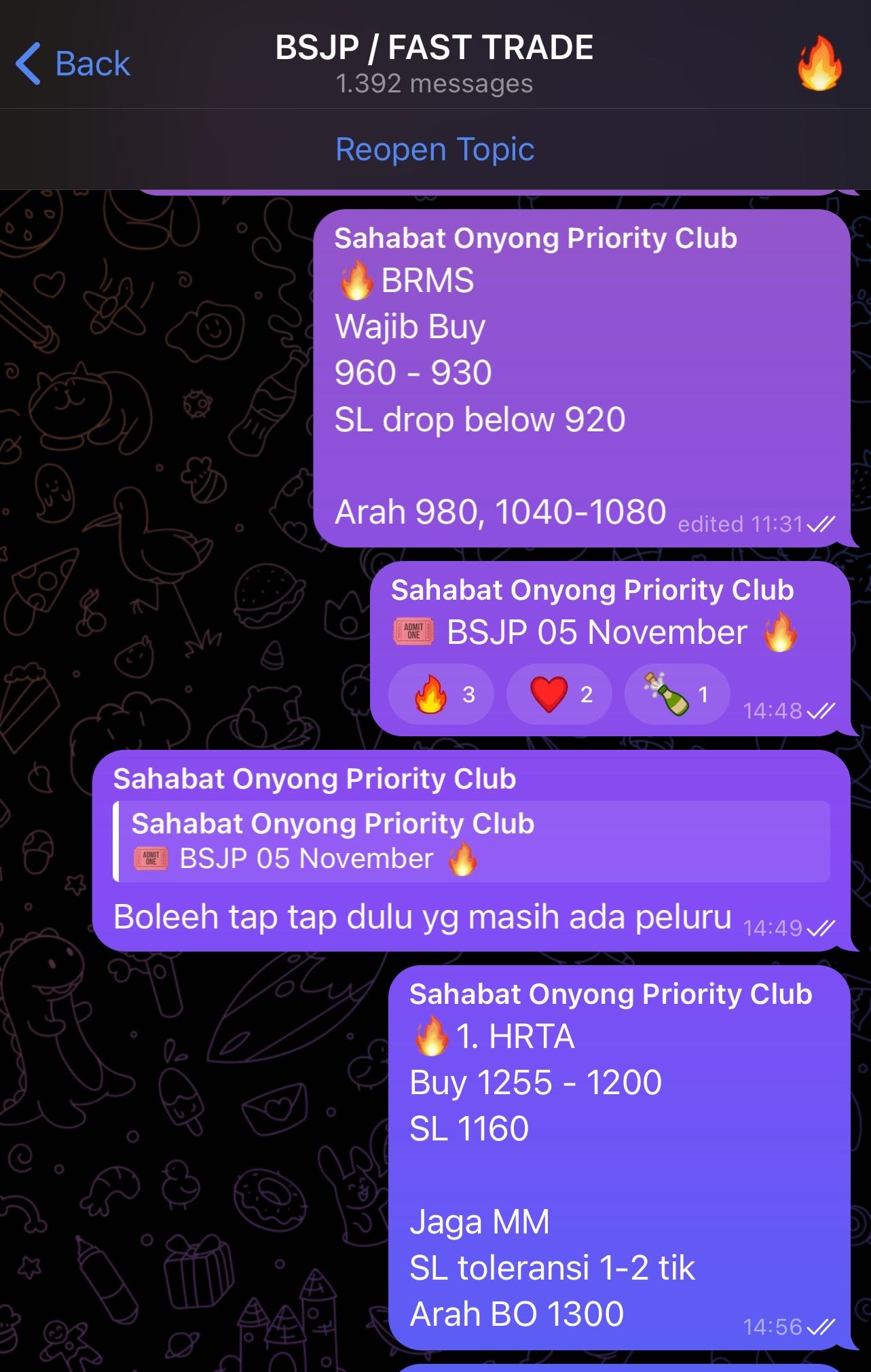This screenshot has height=1372, width=871.
Task: Toggle the fire reaction showing count 3
Action: pos(441,693)
